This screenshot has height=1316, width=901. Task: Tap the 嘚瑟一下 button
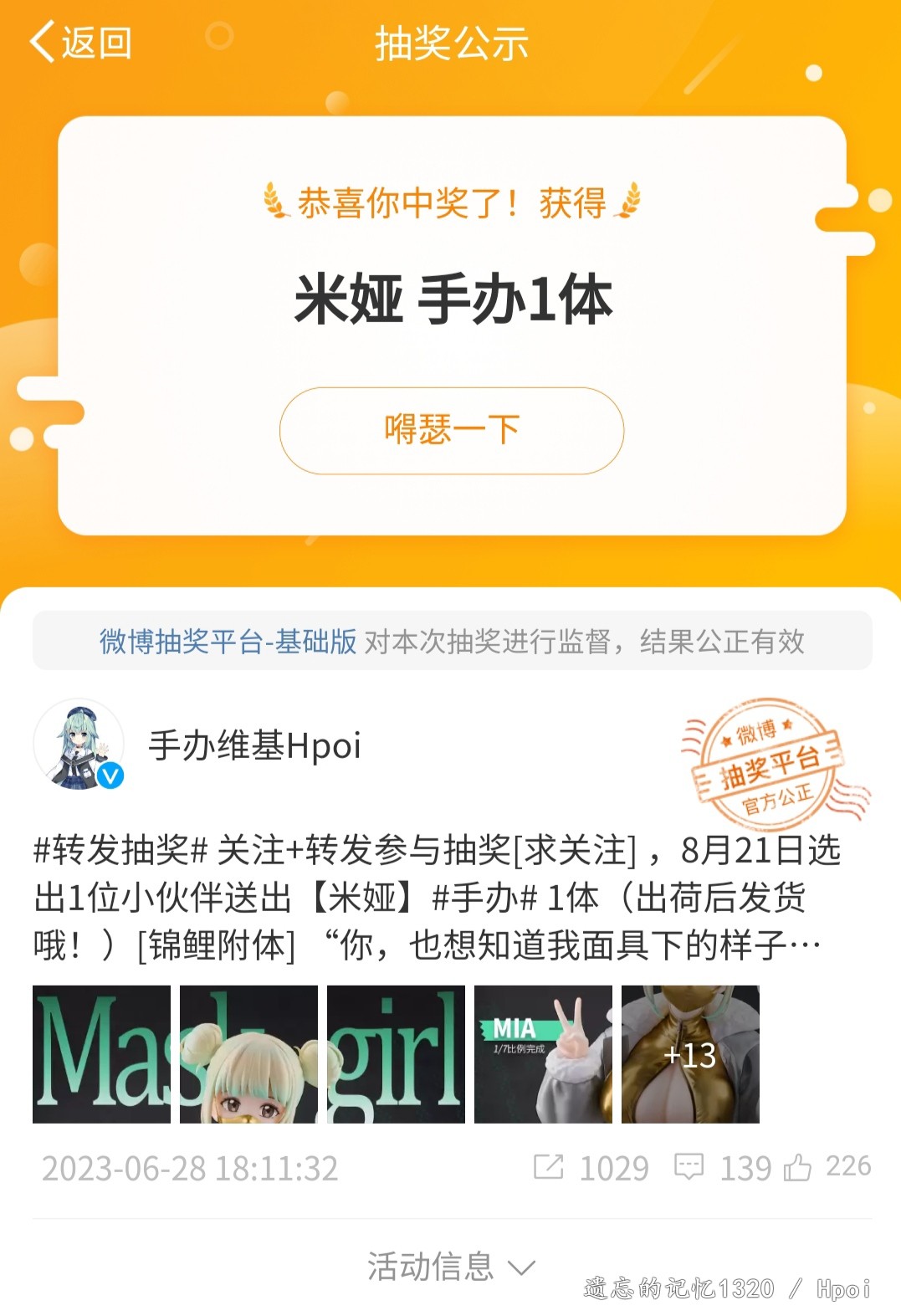pyautogui.click(x=451, y=430)
